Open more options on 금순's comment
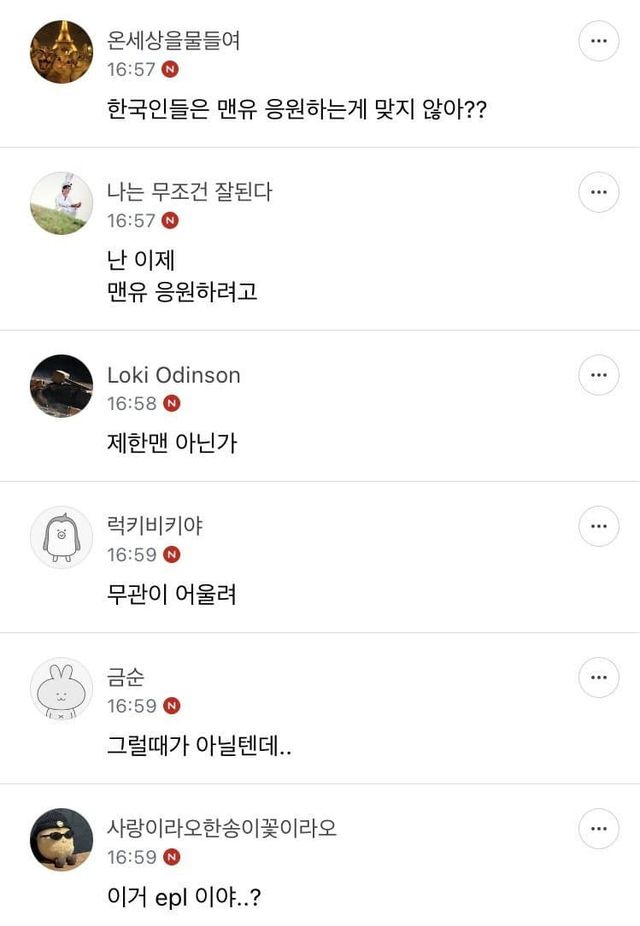 [599, 677]
